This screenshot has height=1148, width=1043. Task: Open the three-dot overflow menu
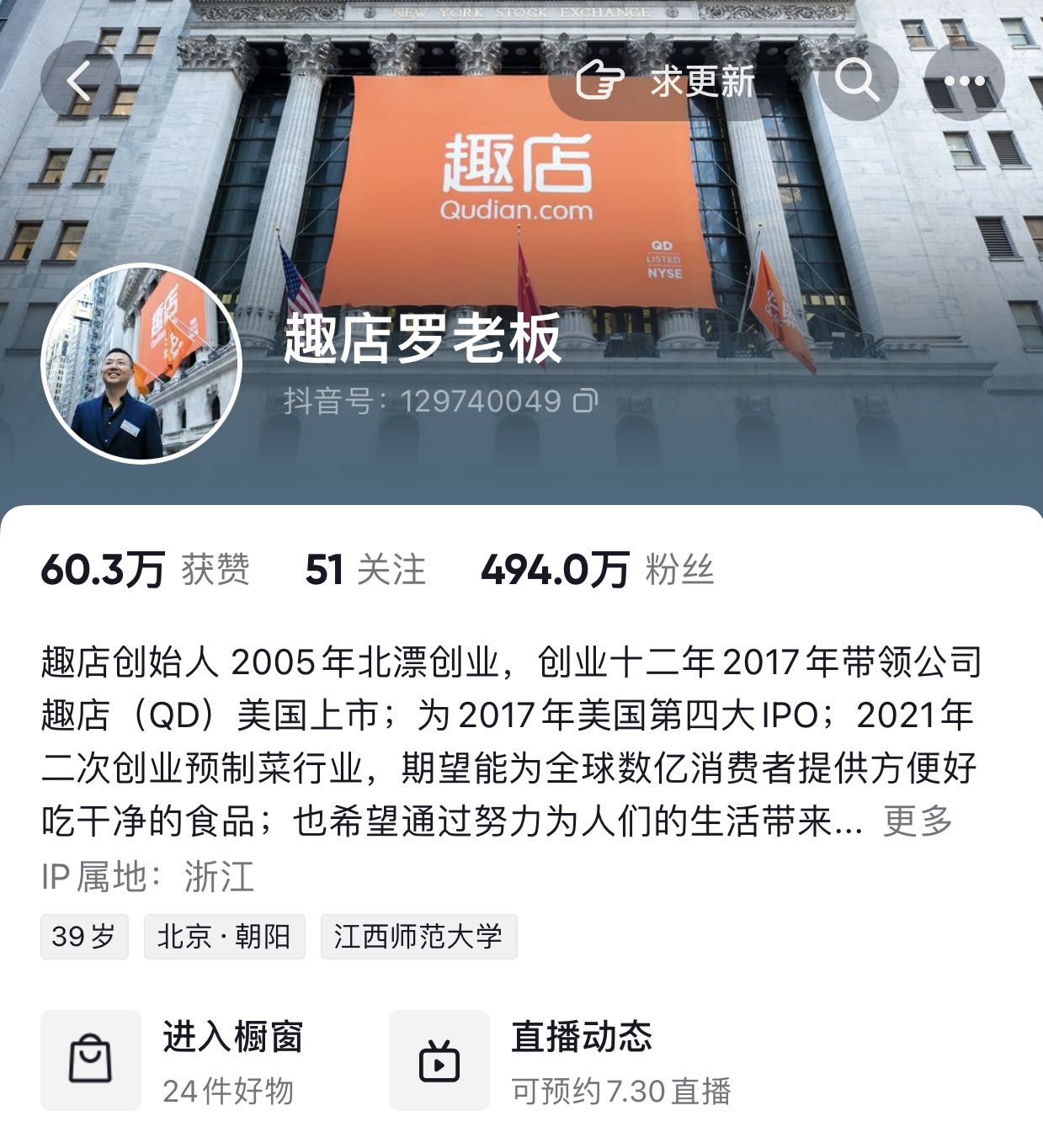964,82
